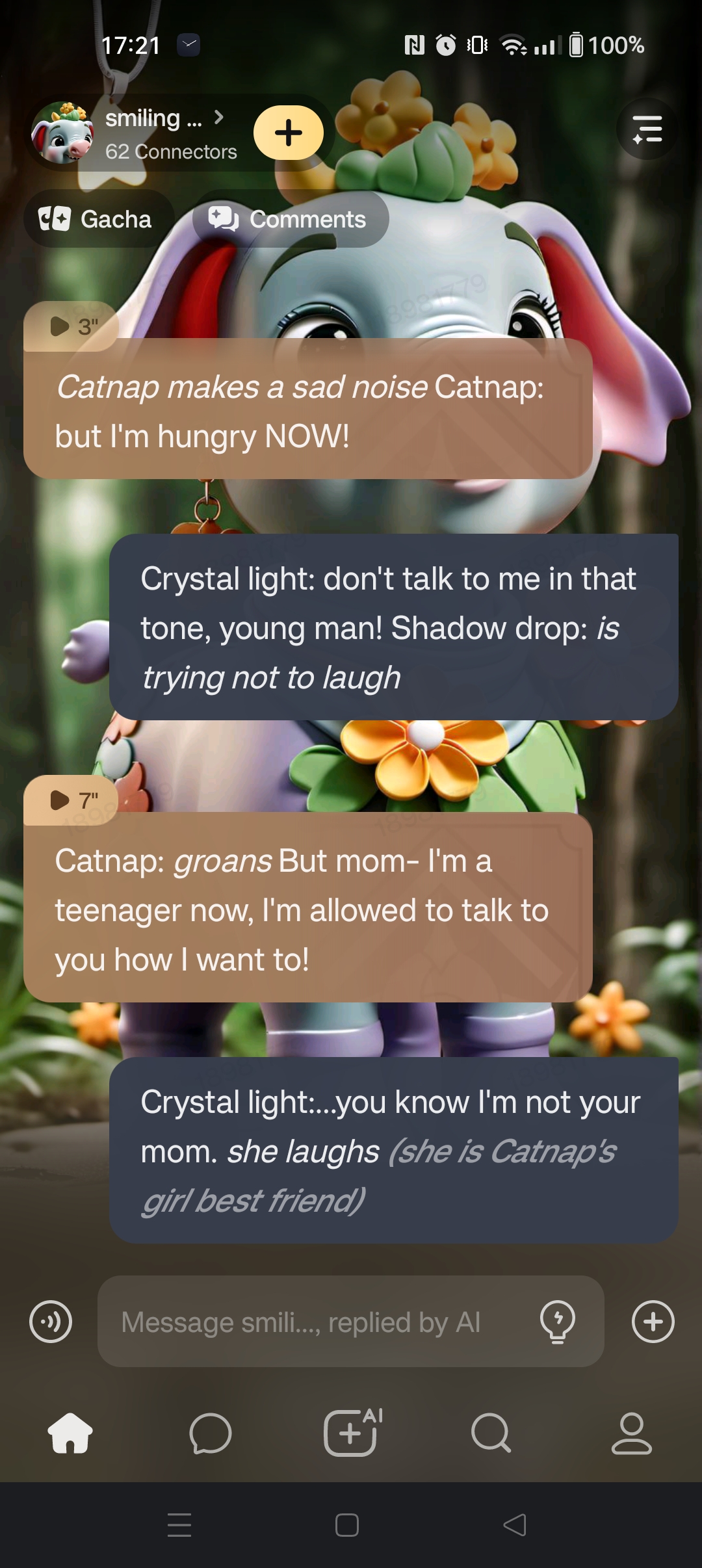Open more options plus beside input
Viewport: 702px width, 1568px height.
653,1322
